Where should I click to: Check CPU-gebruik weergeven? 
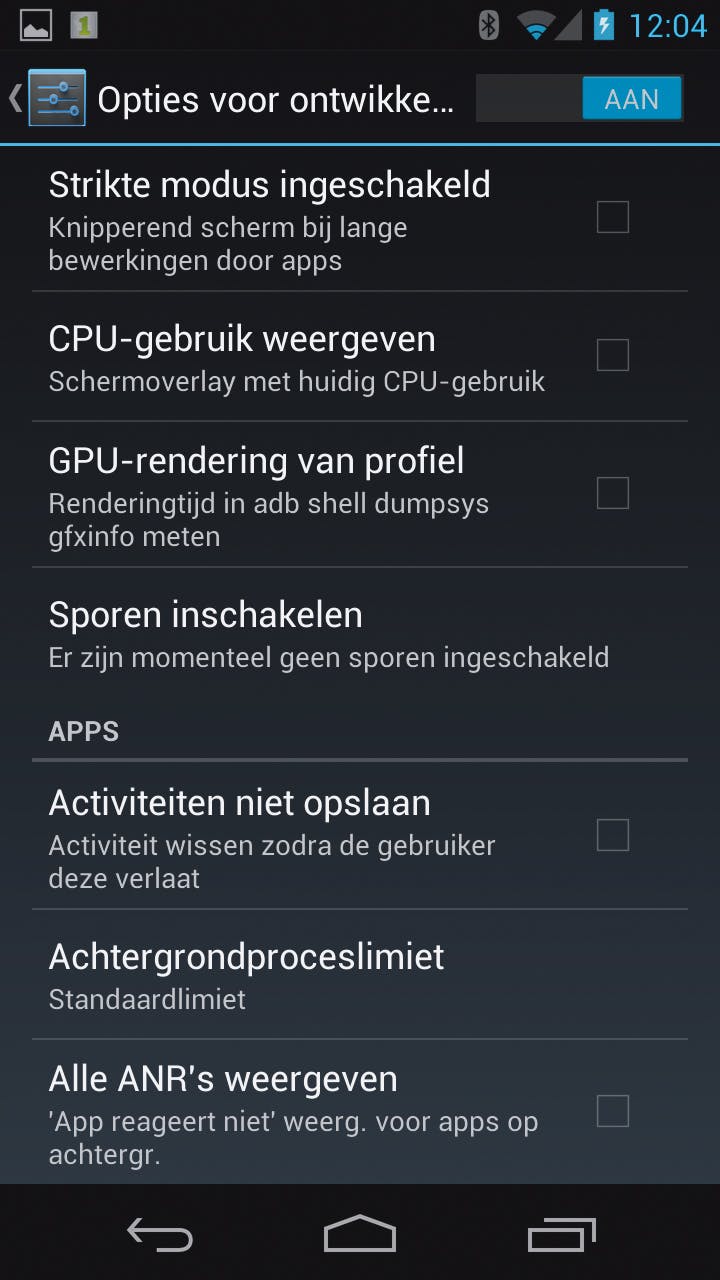click(x=612, y=355)
